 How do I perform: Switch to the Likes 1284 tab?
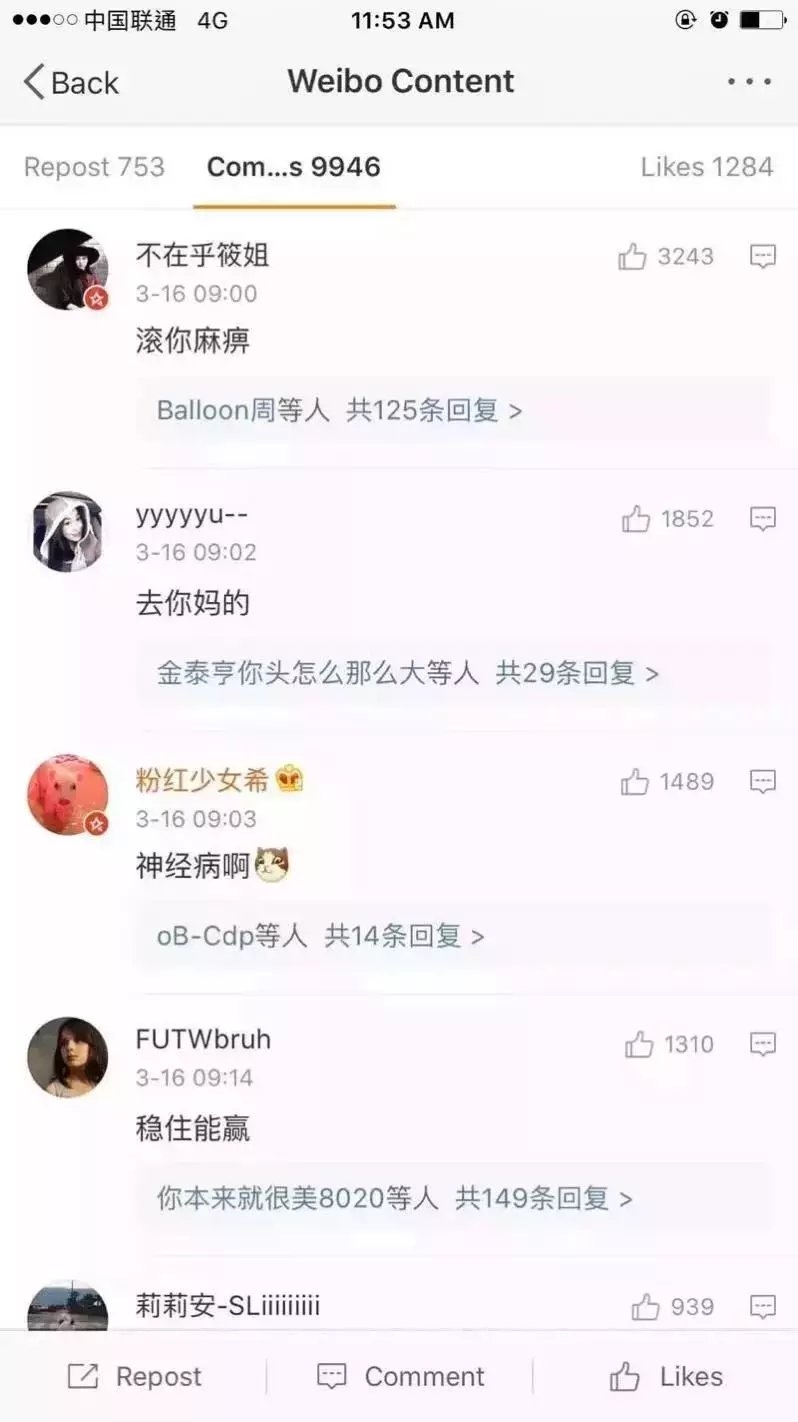(x=707, y=167)
